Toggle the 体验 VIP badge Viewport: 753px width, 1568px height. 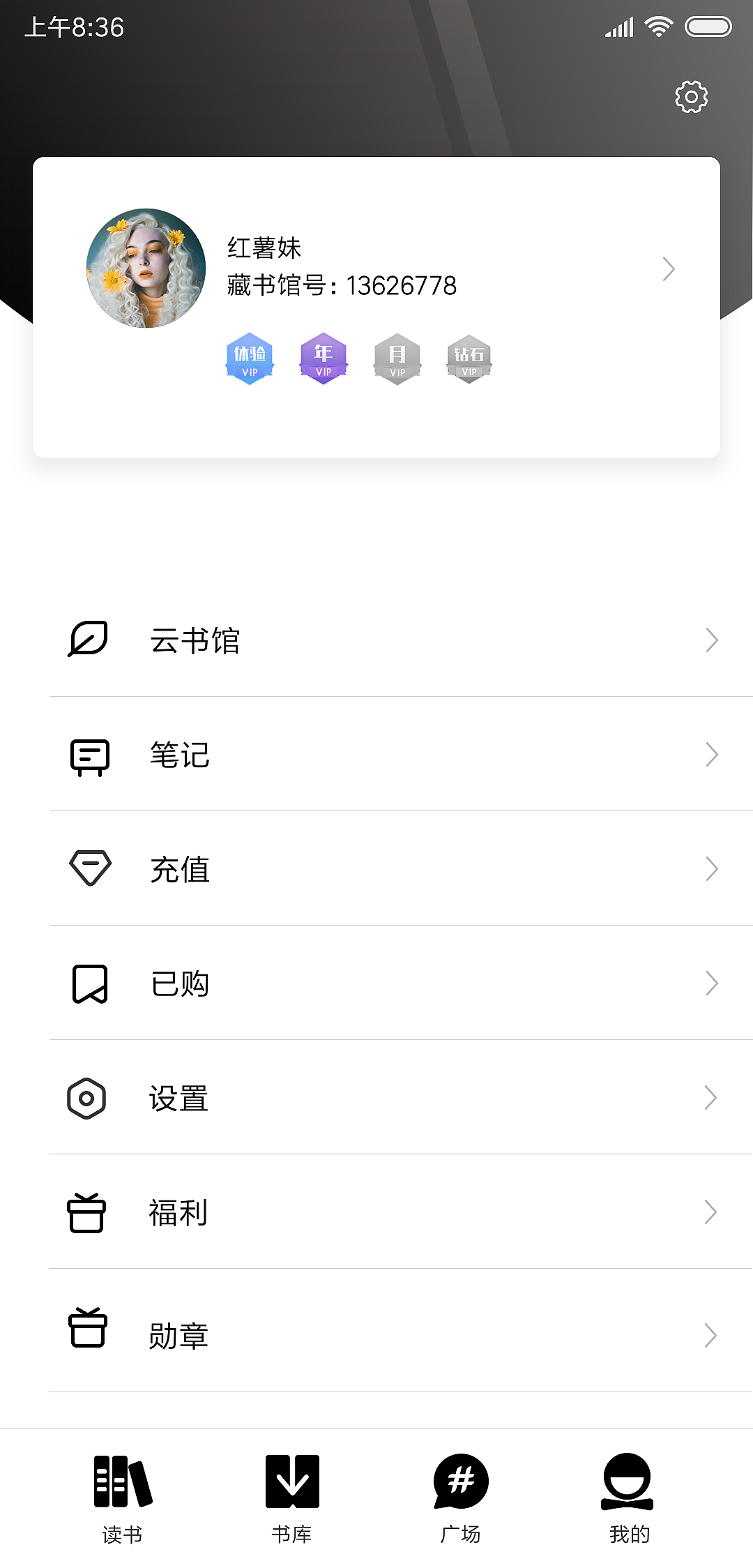[250, 359]
